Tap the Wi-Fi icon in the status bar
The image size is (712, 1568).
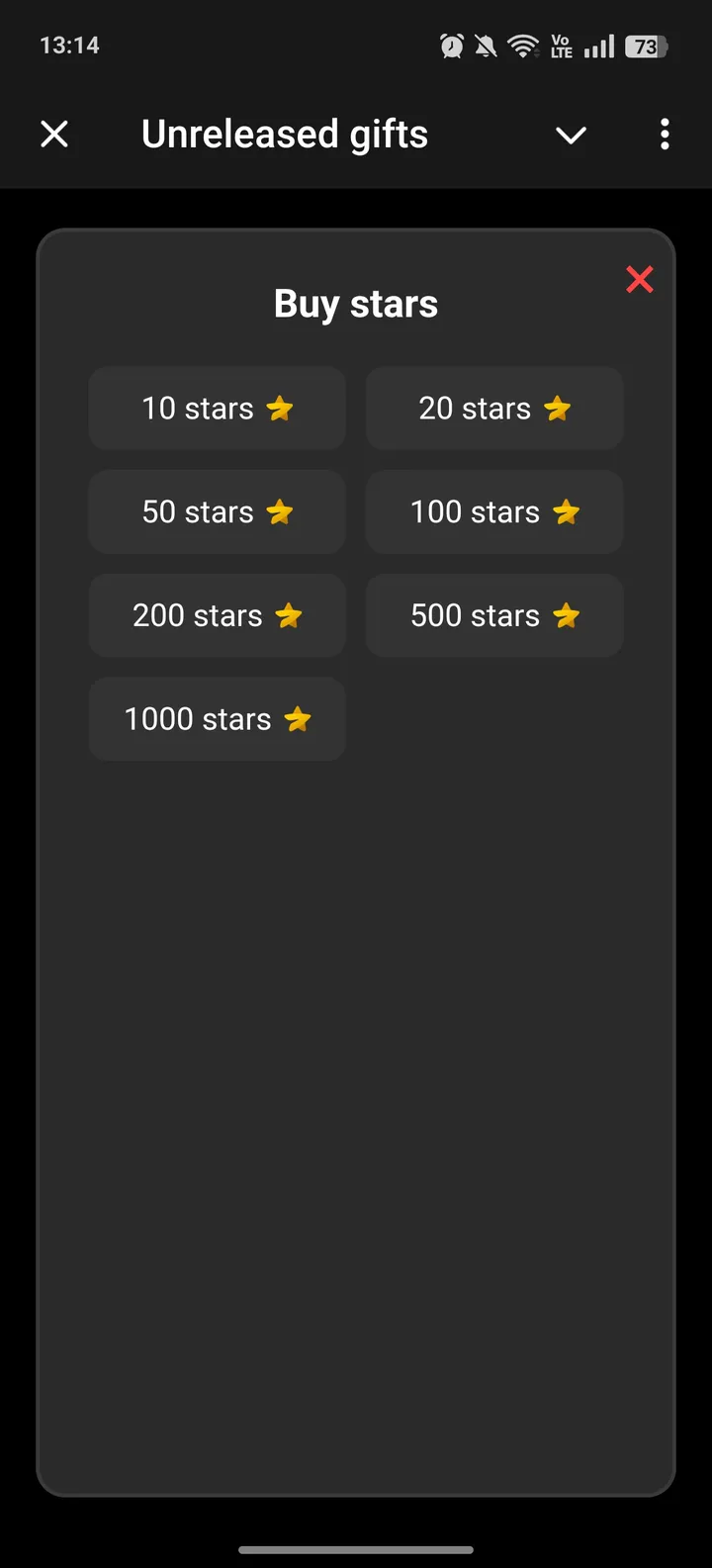[522, 45]
